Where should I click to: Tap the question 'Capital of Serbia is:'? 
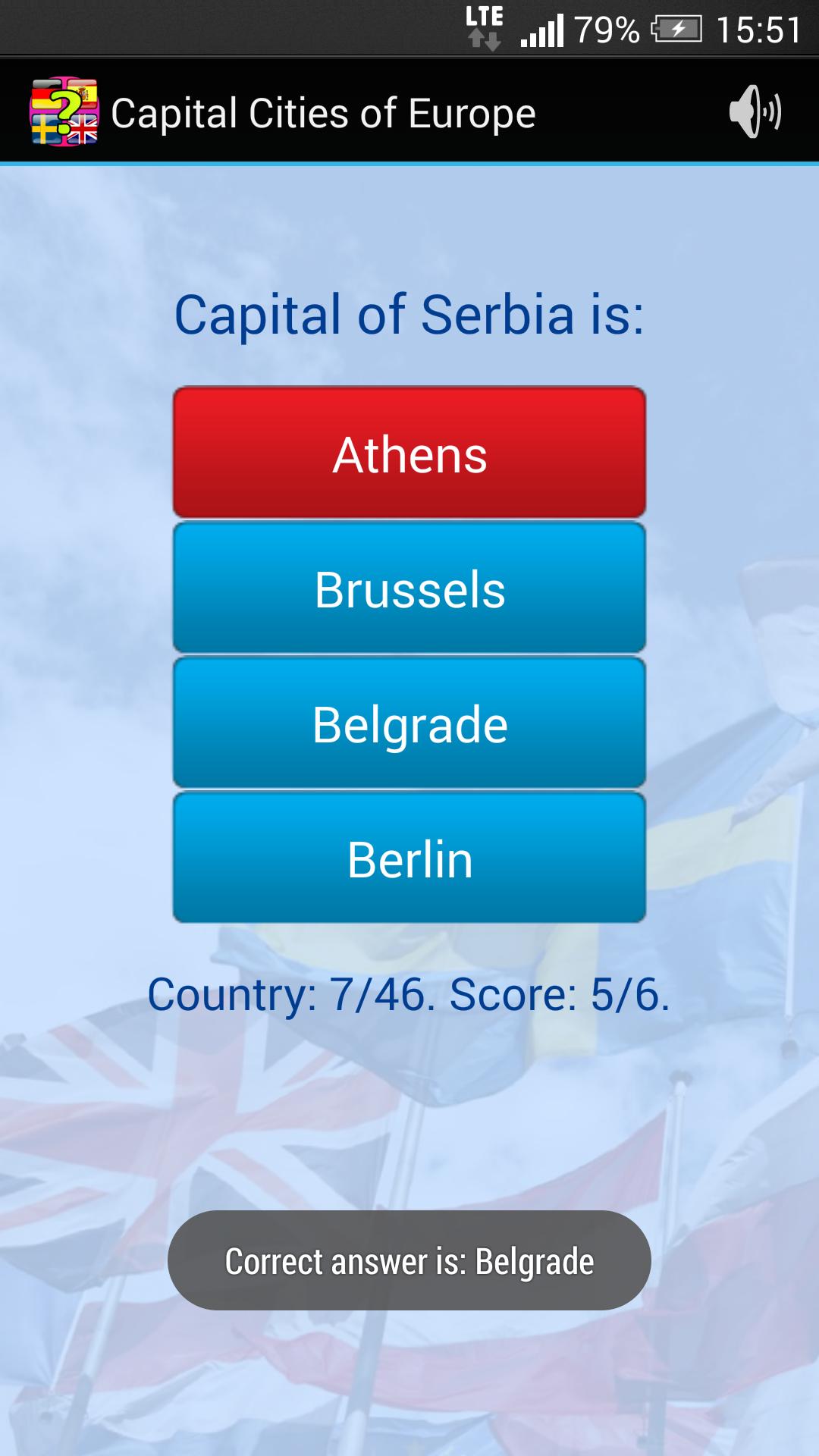409,313
